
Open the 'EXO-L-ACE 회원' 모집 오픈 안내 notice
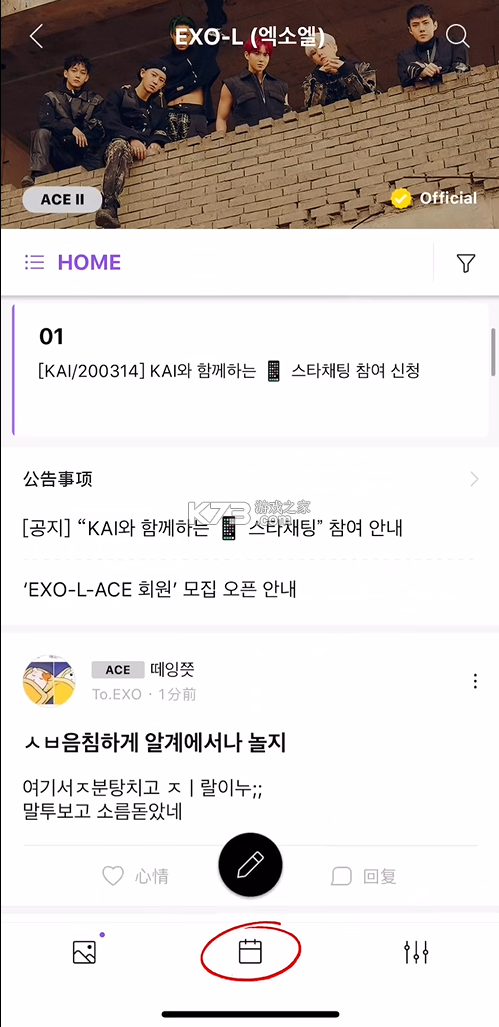pos(160,589)
